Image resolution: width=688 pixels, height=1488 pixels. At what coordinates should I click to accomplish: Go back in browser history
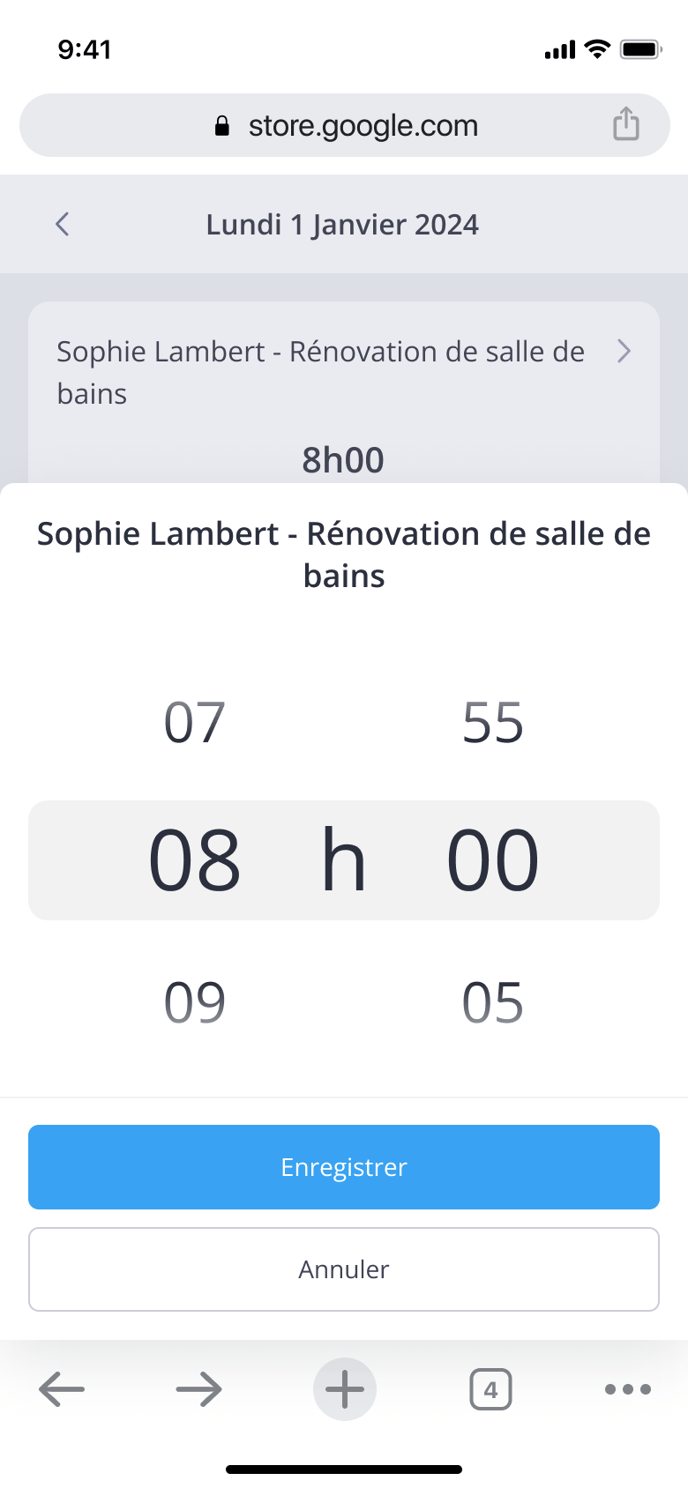click(x=62, y=1389)
